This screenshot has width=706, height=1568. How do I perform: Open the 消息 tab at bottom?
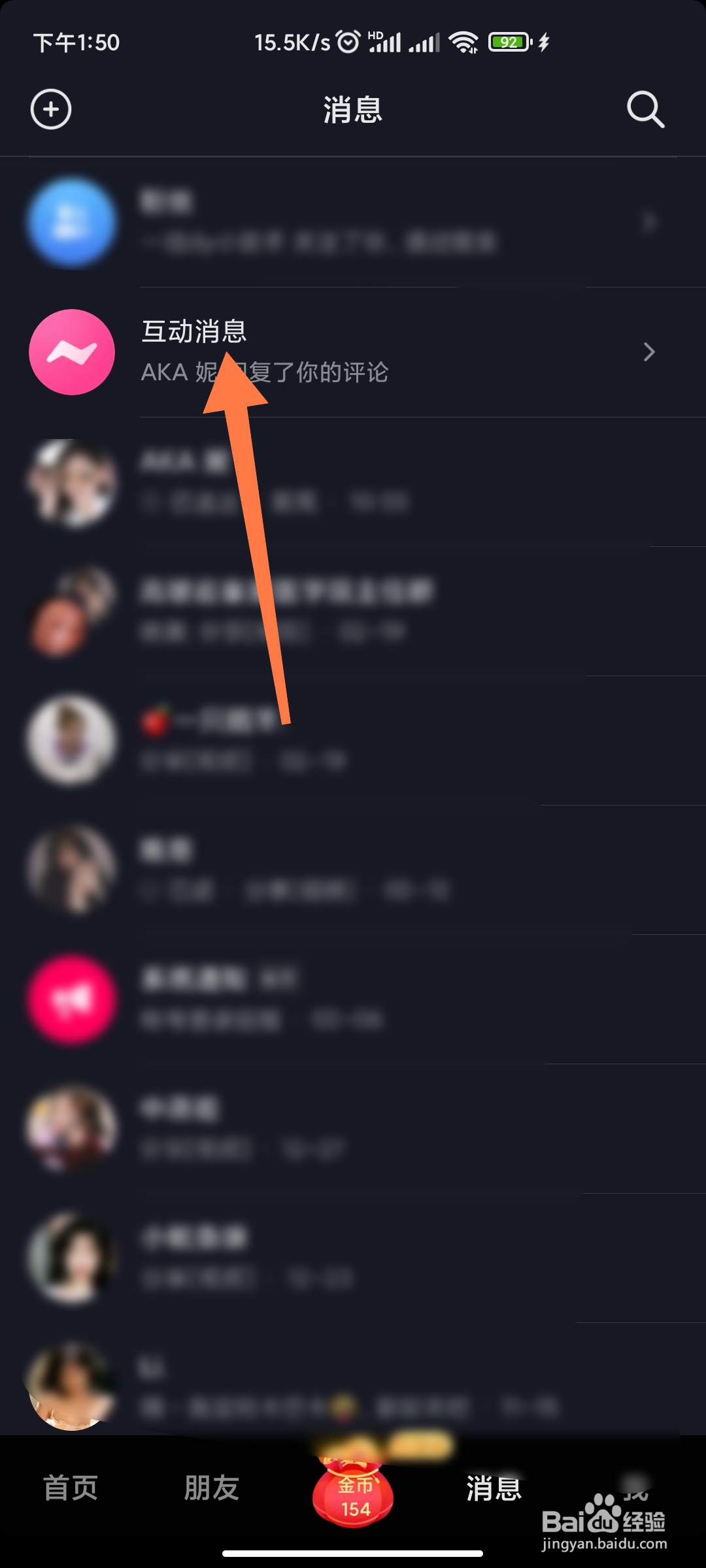(x=494, y=1490)
